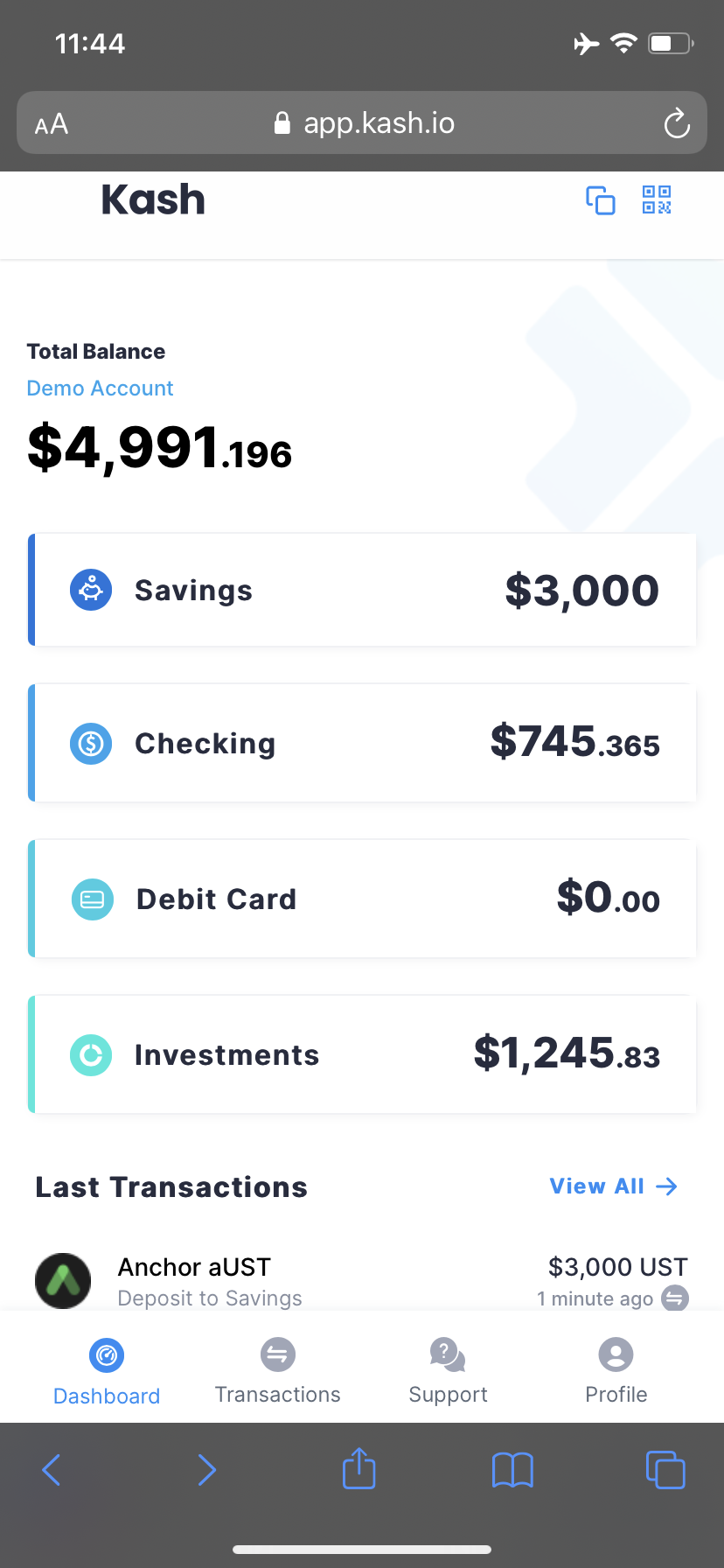Open the Anchor aUST transaction

[362, 1282]
